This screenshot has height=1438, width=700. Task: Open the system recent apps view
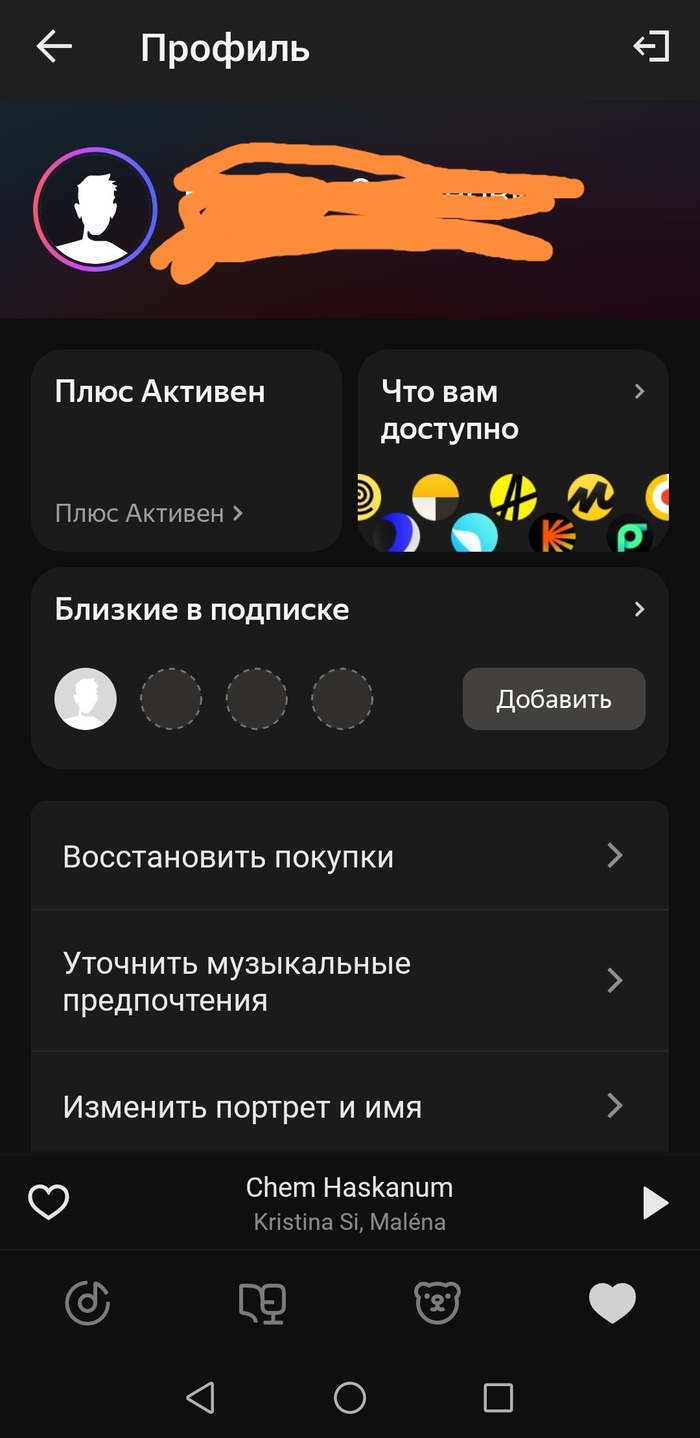tap(497, 1397)
